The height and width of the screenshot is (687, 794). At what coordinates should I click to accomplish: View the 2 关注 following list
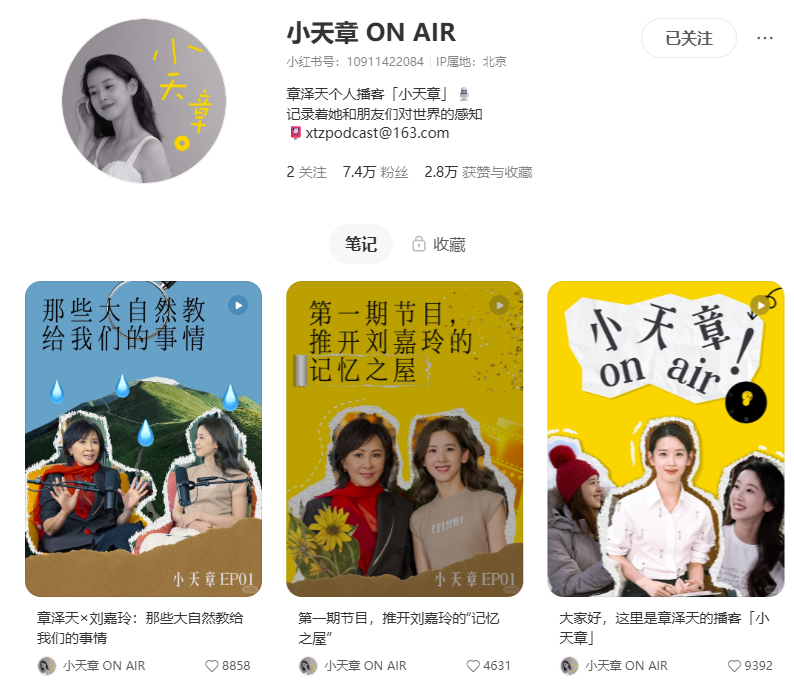(306, 172)
